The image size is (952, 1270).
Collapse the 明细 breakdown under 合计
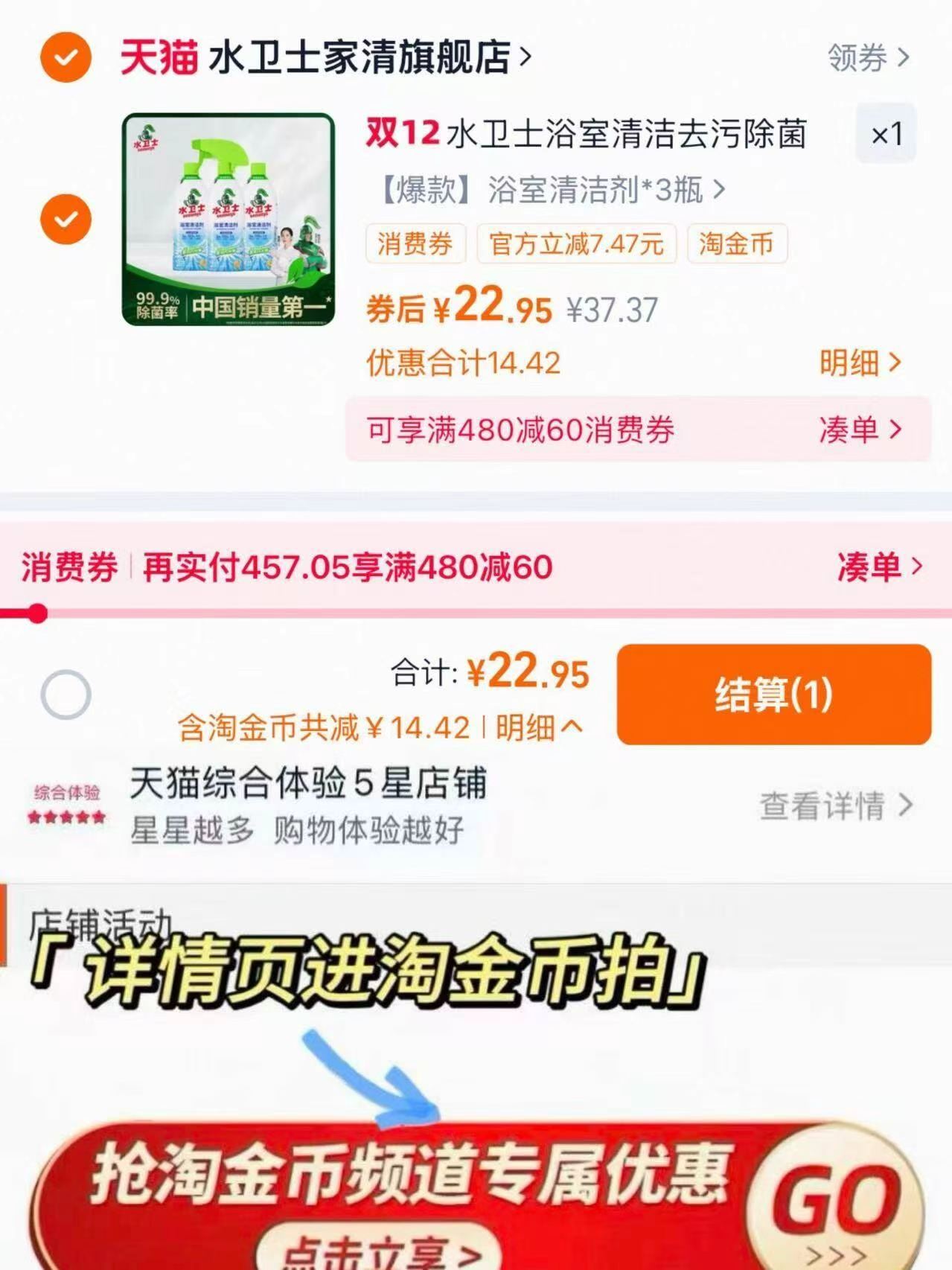(x=540, y=730)
